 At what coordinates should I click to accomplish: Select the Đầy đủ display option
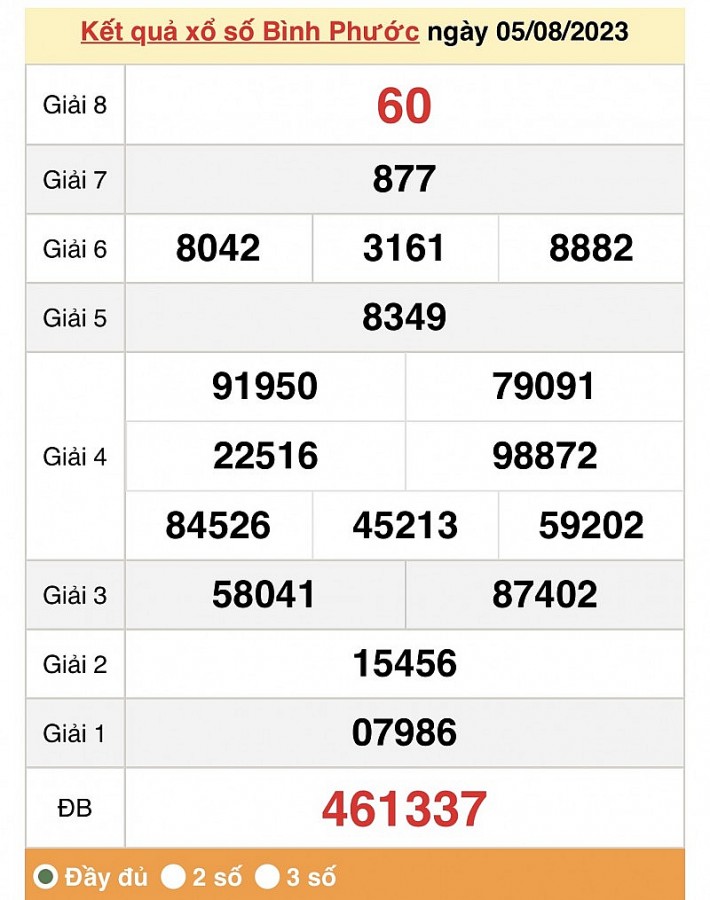tap(45, 877)
